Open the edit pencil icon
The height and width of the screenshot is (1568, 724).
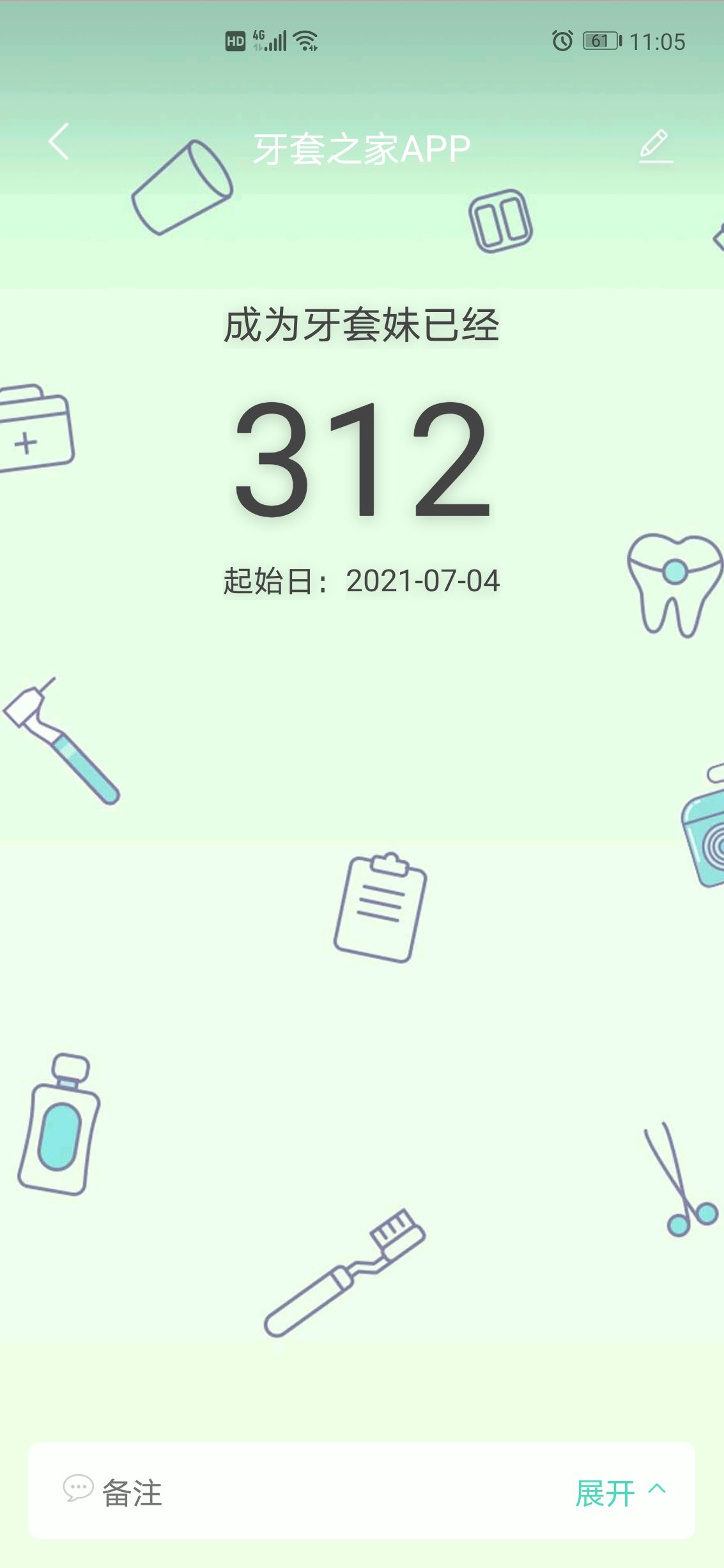[656, 146]
